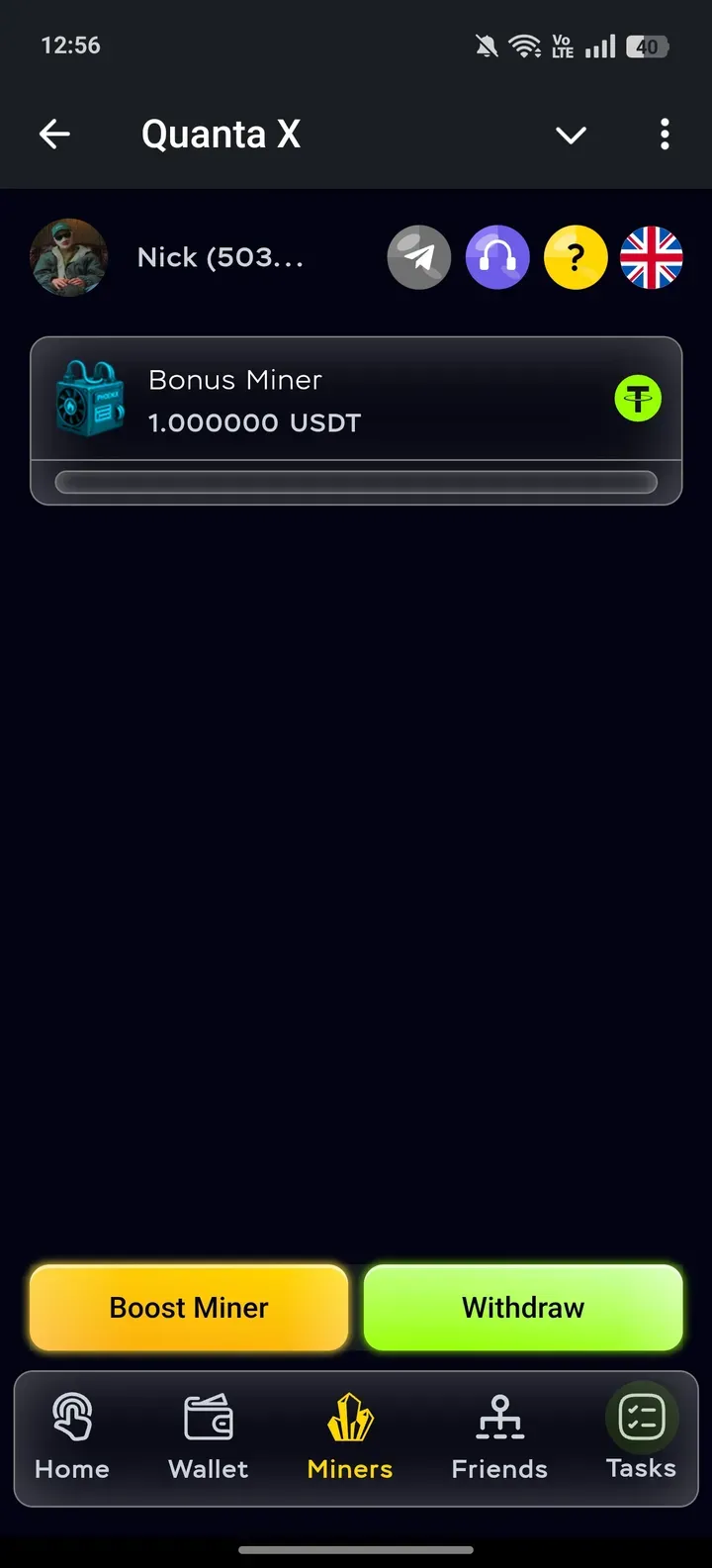Open the Tasks tab
The image size is (712, 1568).
point(641,1437)
